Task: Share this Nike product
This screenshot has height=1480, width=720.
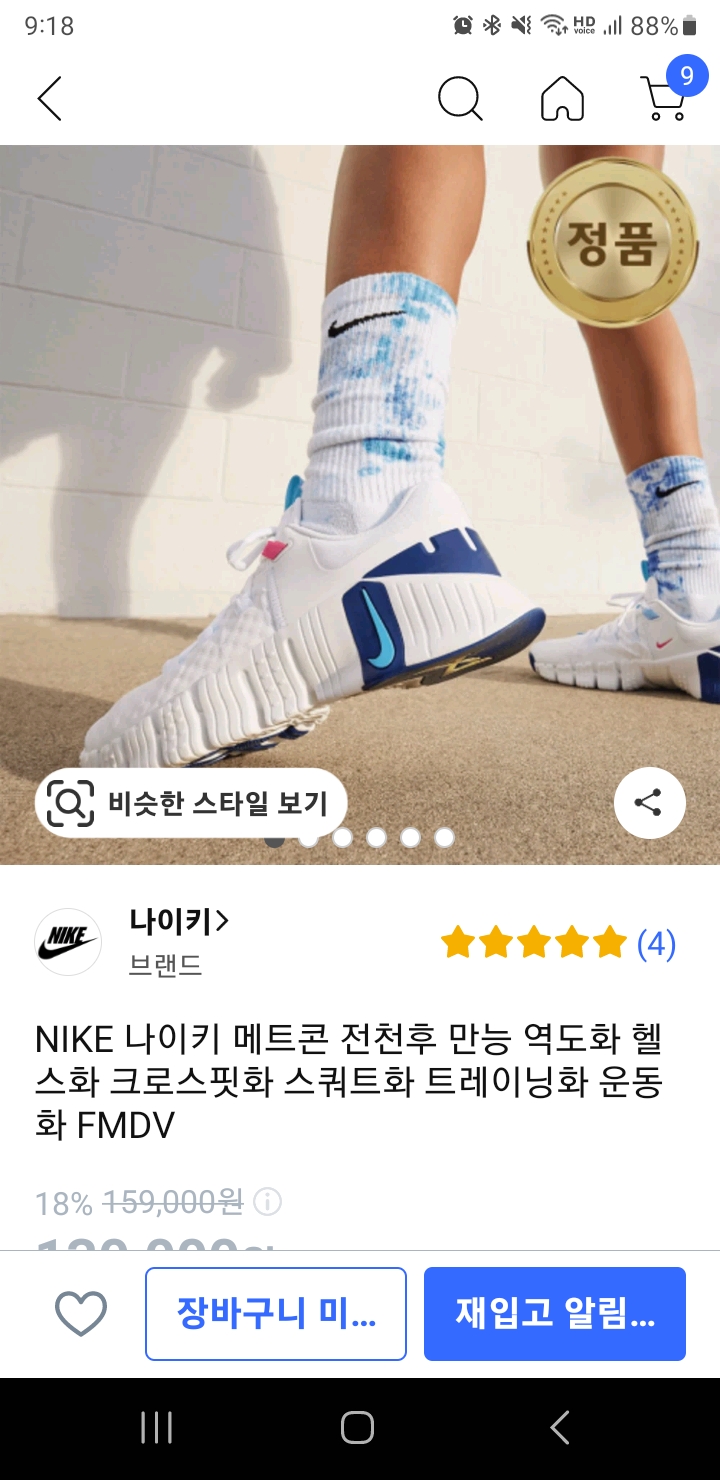Action: point(649,802)
